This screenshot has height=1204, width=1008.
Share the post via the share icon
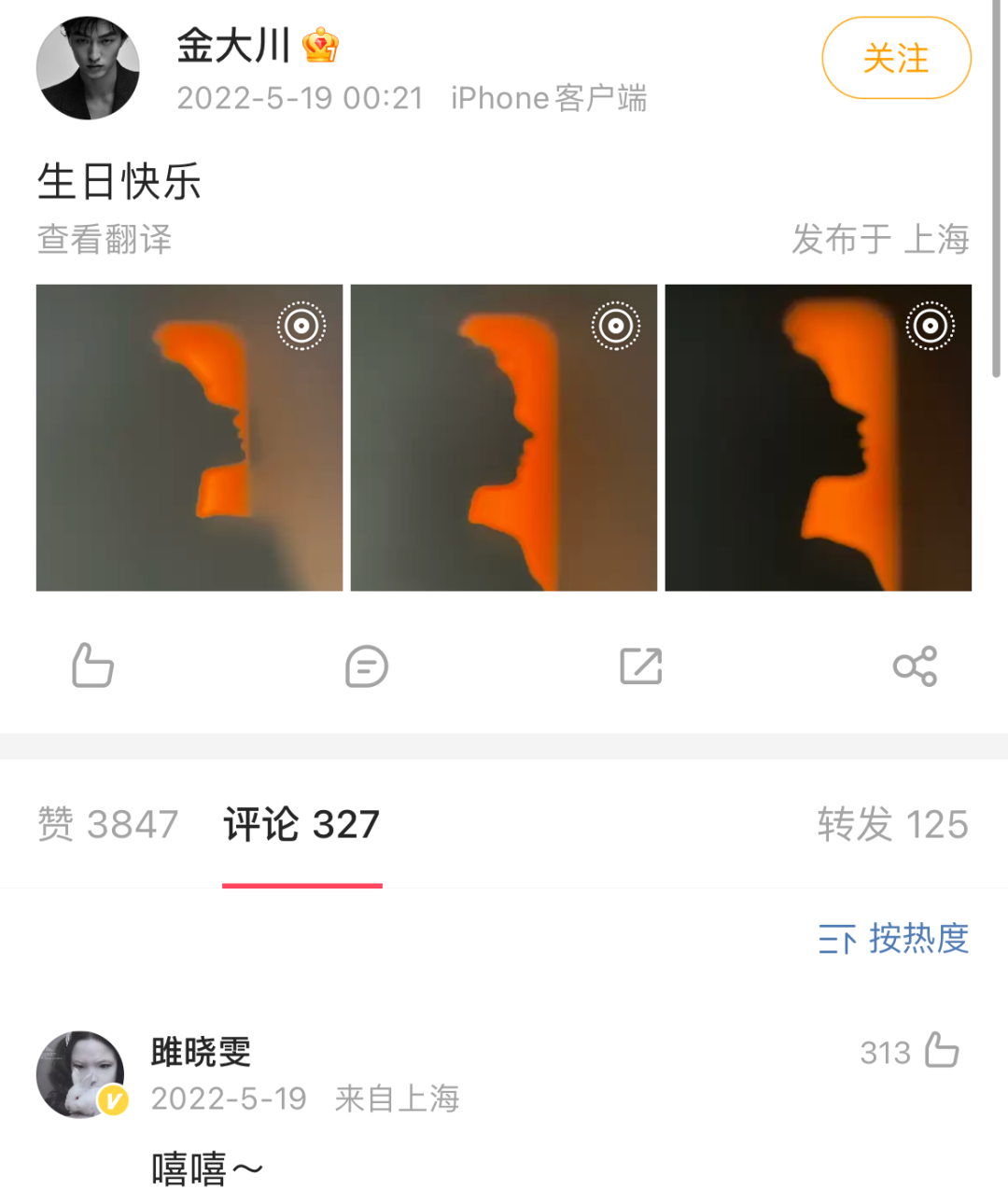coord(915,666)
